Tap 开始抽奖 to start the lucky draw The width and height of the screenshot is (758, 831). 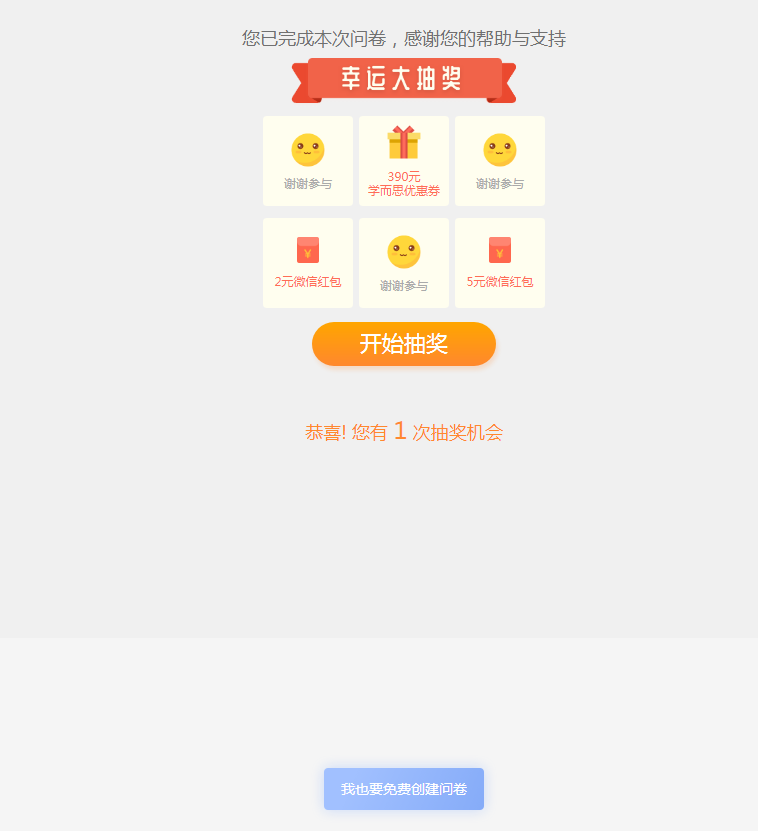[x=403, y=344]
